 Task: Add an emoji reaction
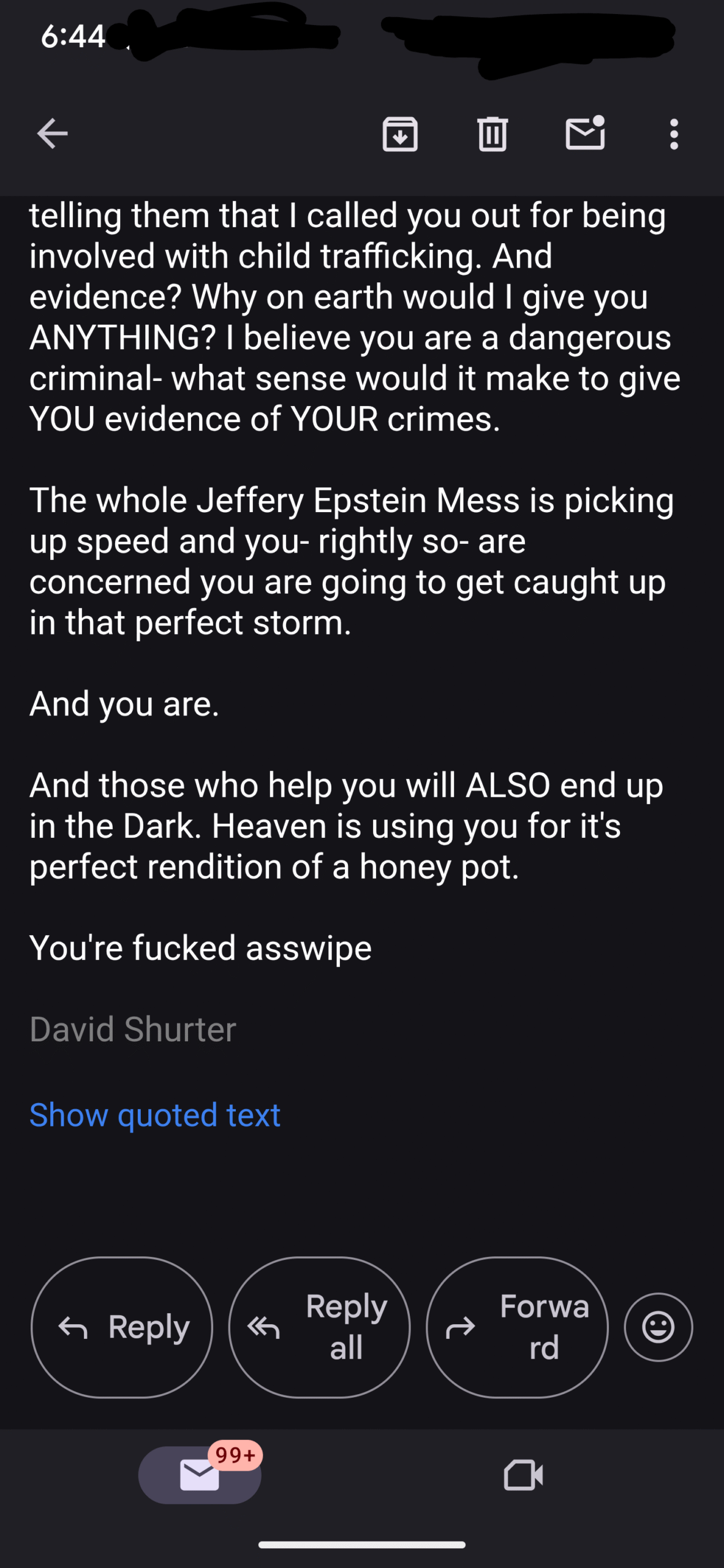click(658, 1327)
